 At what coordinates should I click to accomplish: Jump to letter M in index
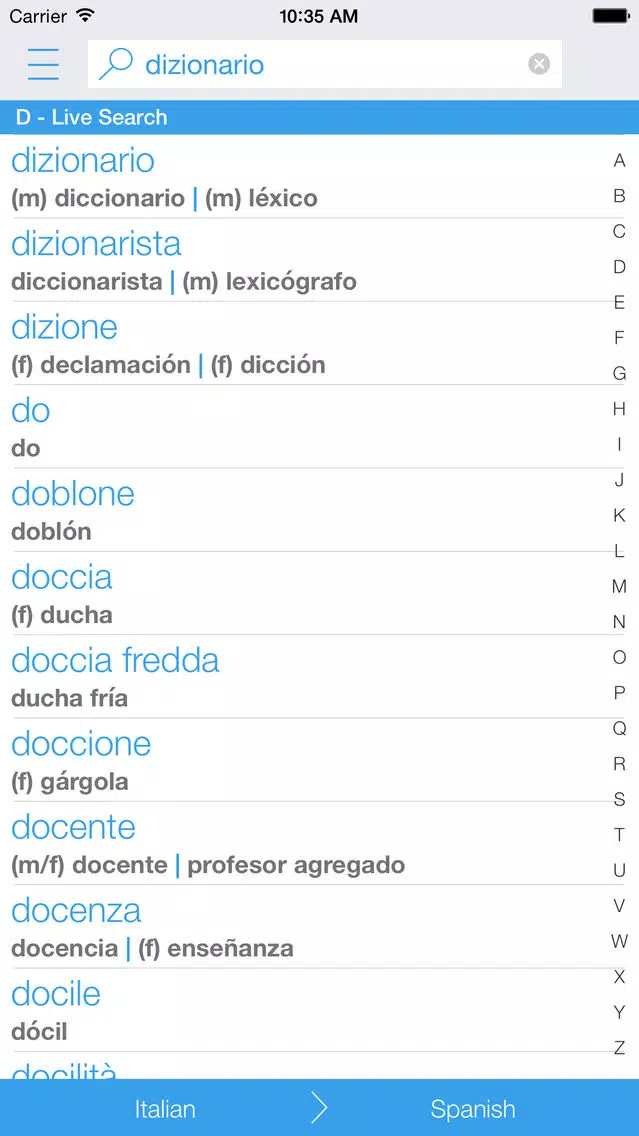pos(619,586)
